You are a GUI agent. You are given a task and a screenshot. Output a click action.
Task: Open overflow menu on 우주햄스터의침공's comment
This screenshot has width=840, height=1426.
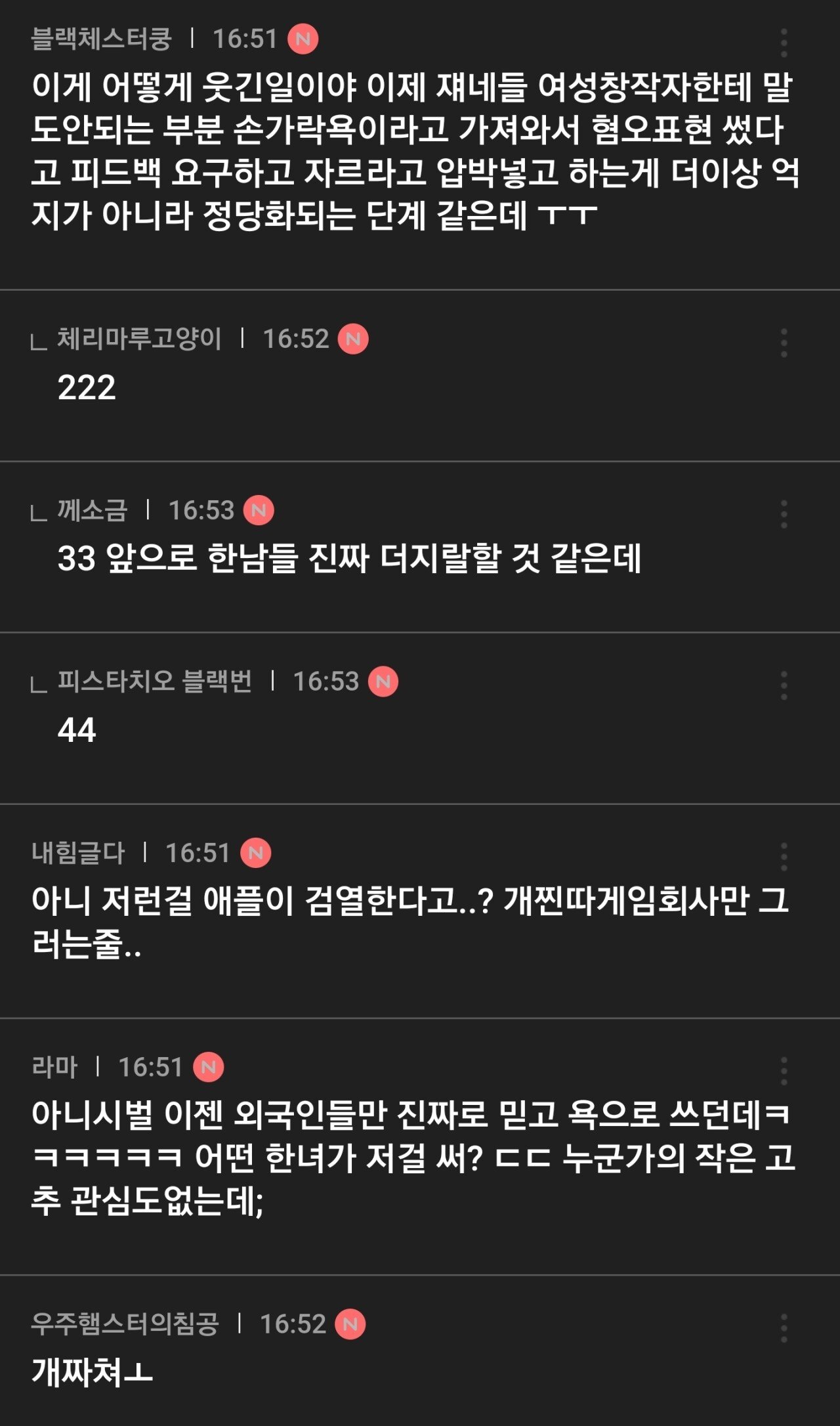point(784,1328)
